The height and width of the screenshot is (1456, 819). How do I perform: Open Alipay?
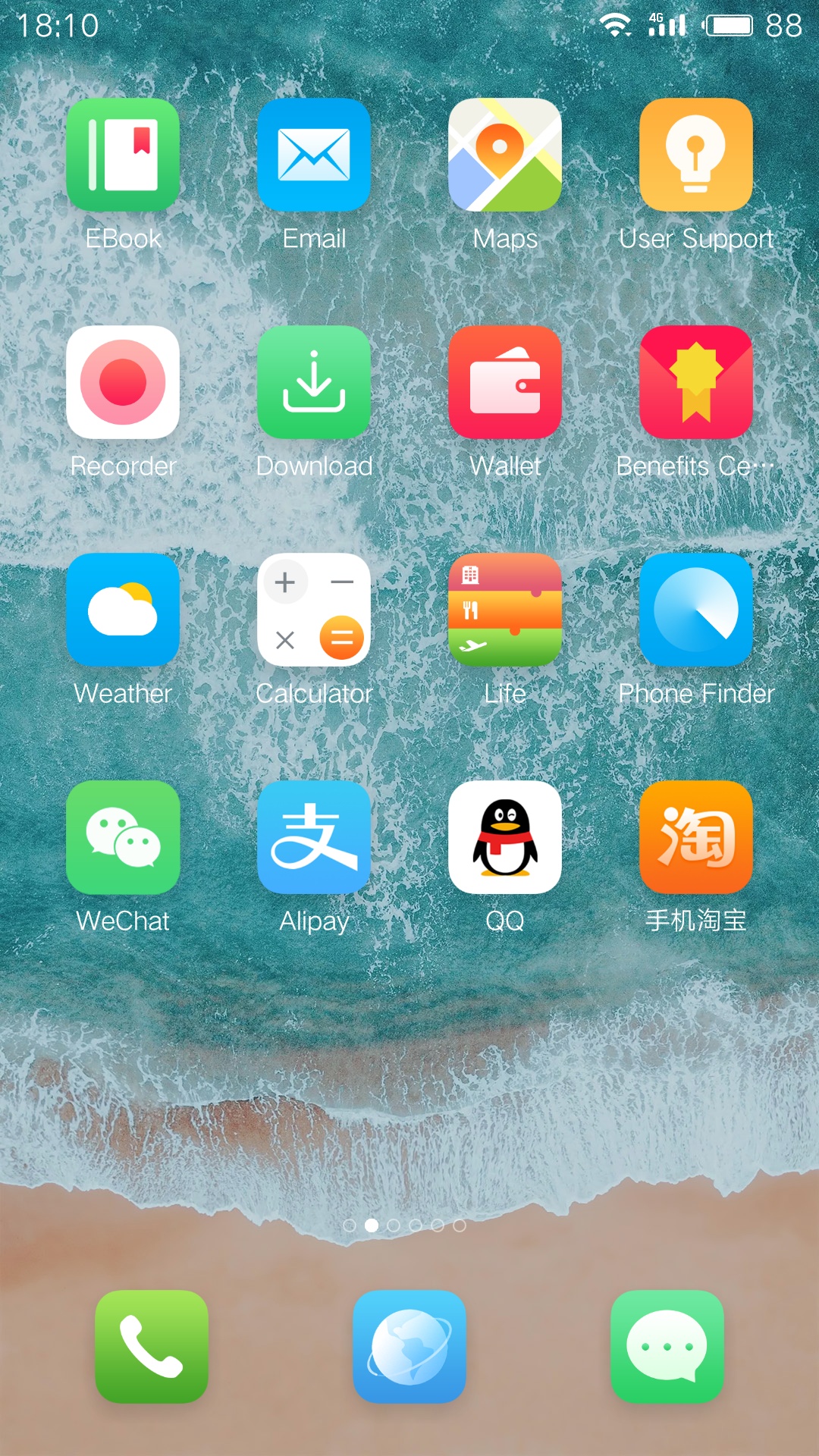pos(314,837)
